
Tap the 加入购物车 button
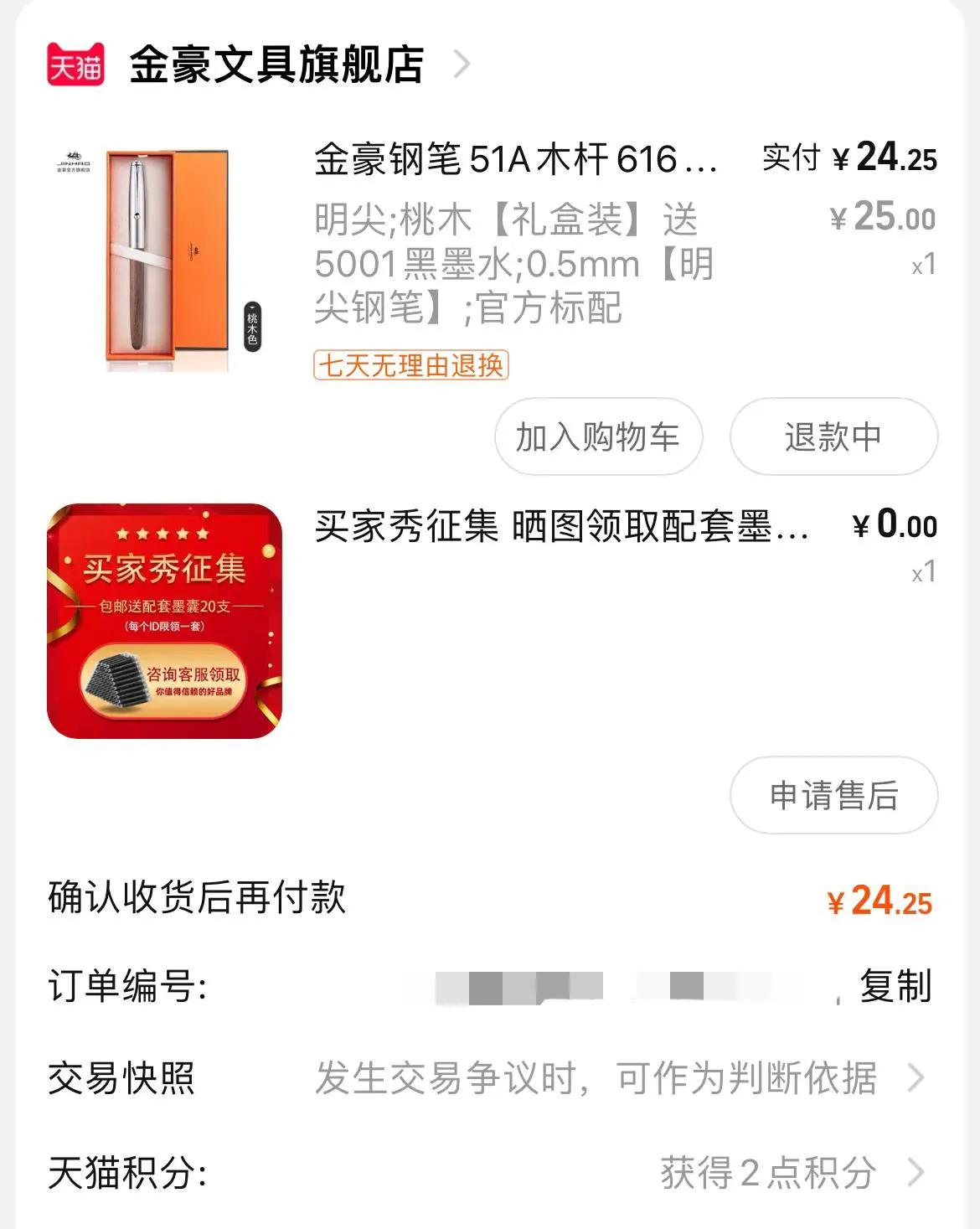tap(597, 436)
